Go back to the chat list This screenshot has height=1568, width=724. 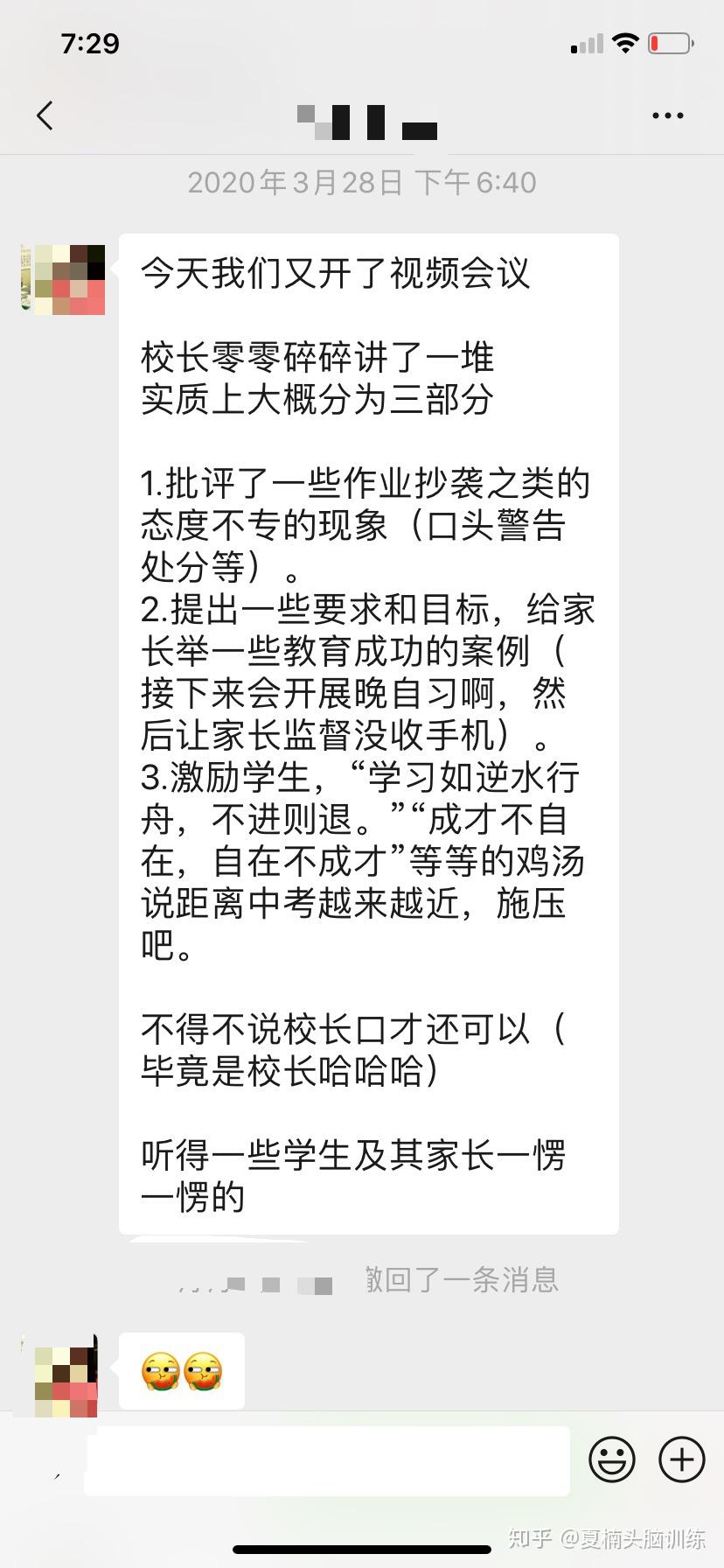45,115
